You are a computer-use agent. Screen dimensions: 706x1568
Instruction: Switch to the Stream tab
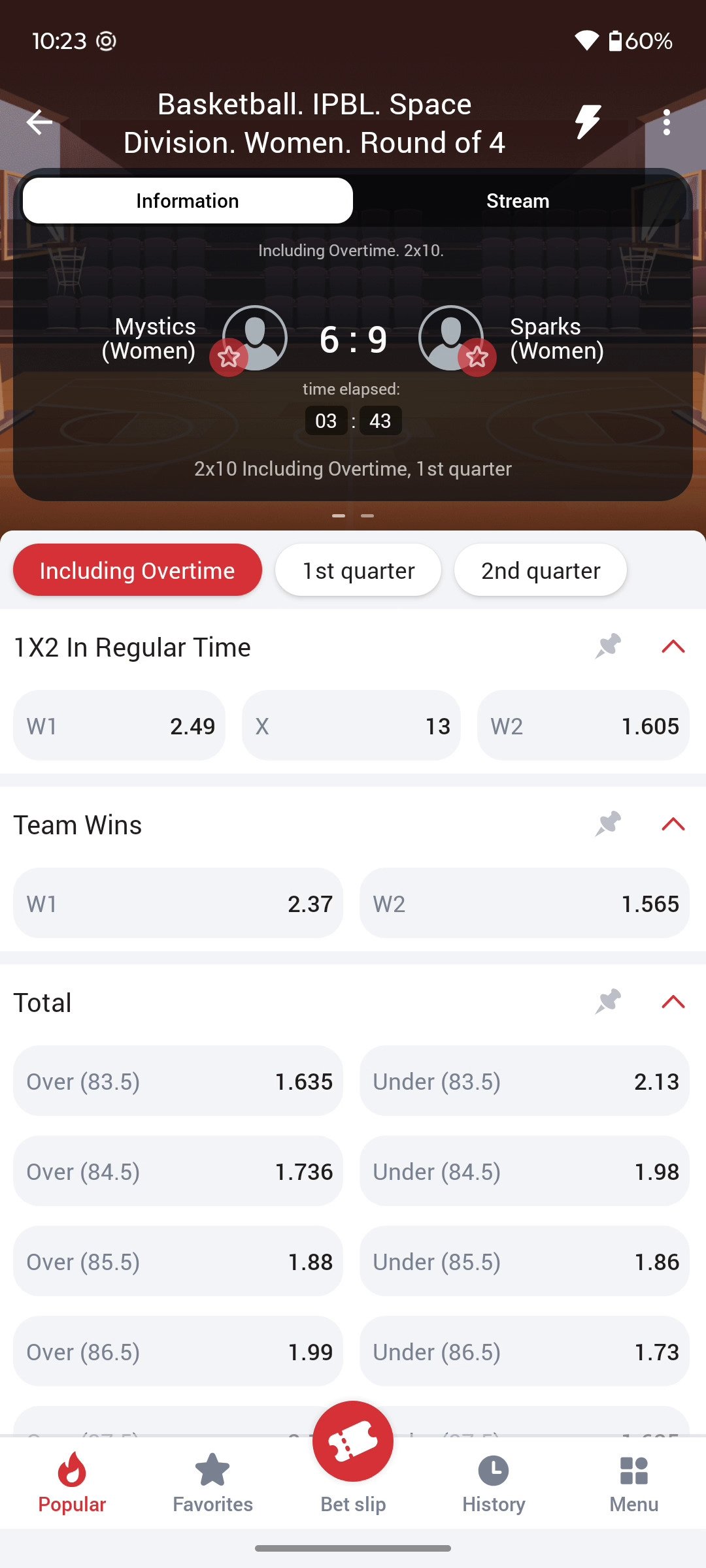coord(518,201)
